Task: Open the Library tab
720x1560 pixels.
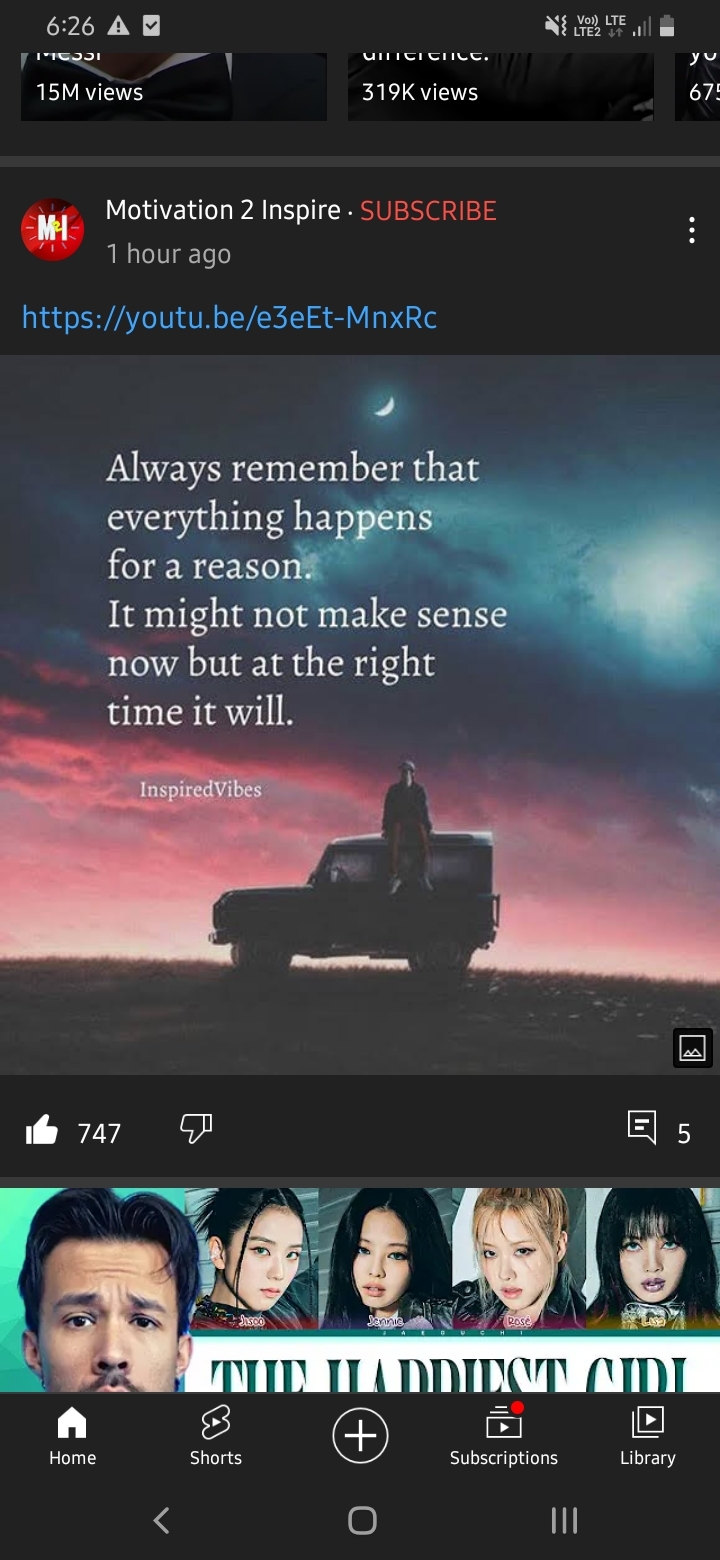Action: [648, 1436]
